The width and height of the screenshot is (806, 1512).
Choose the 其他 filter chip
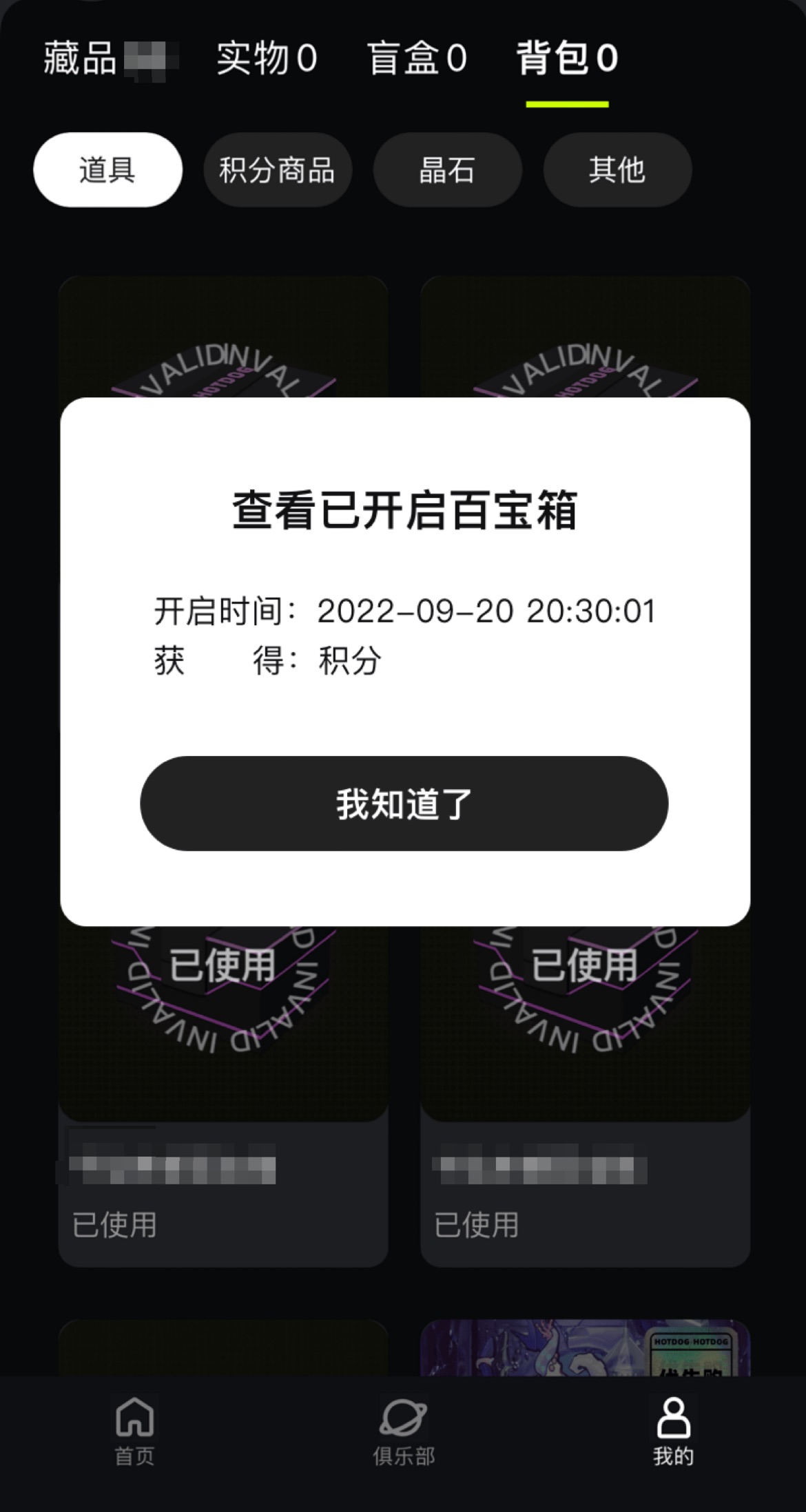coord(617,170)
